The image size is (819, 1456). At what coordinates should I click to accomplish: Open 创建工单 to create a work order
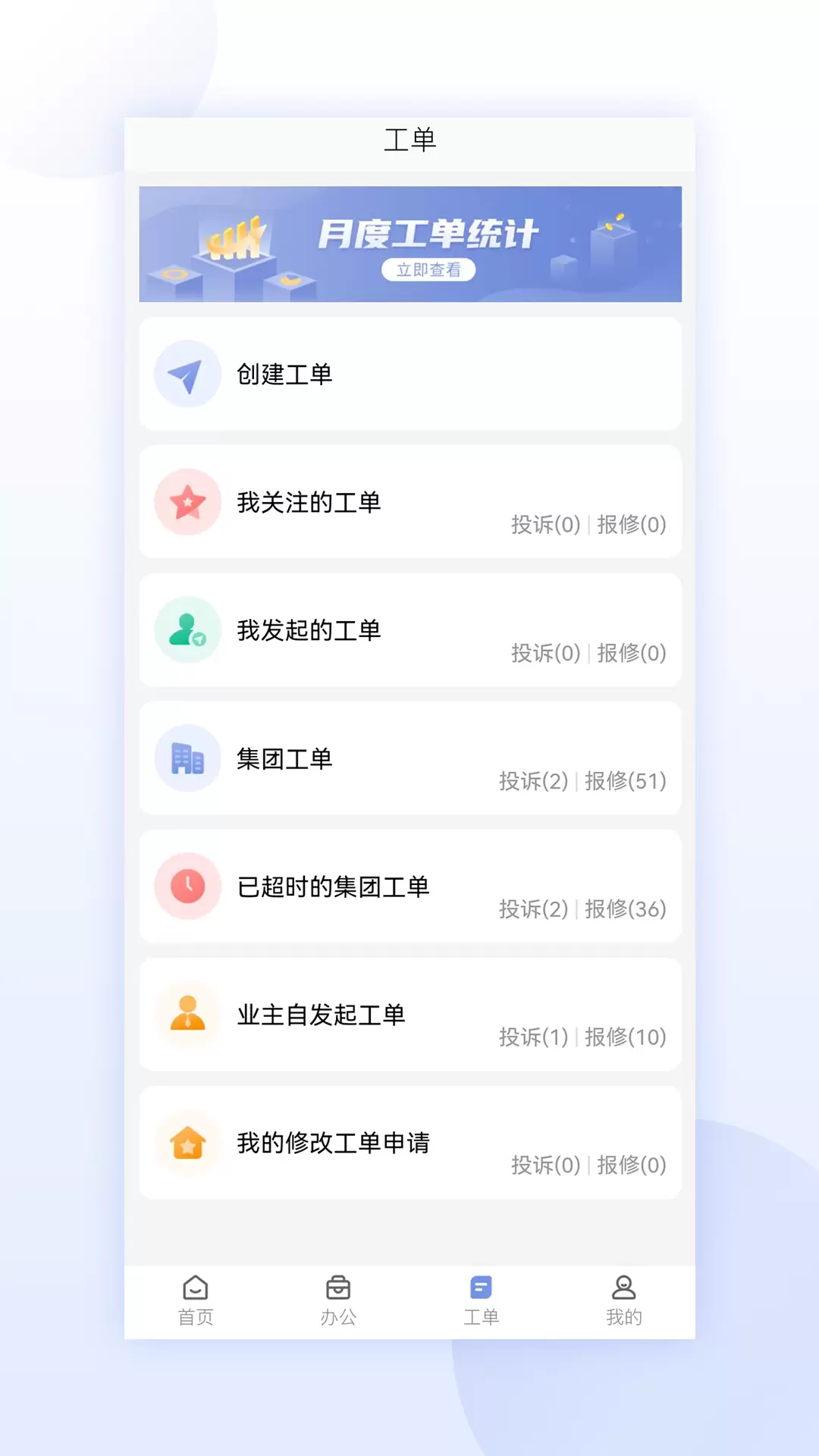point(410,374)
